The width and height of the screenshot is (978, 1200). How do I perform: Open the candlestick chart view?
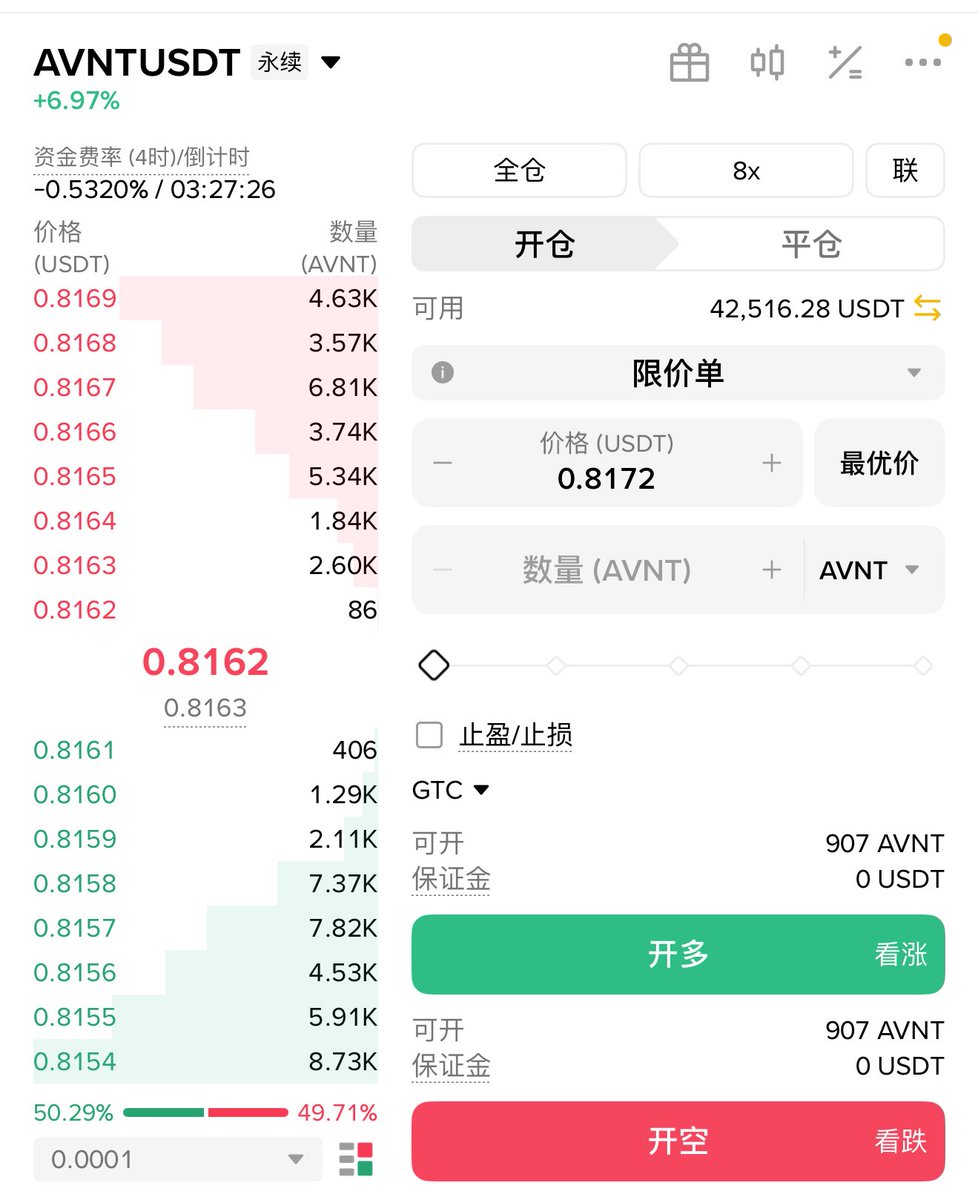(767, 63)
